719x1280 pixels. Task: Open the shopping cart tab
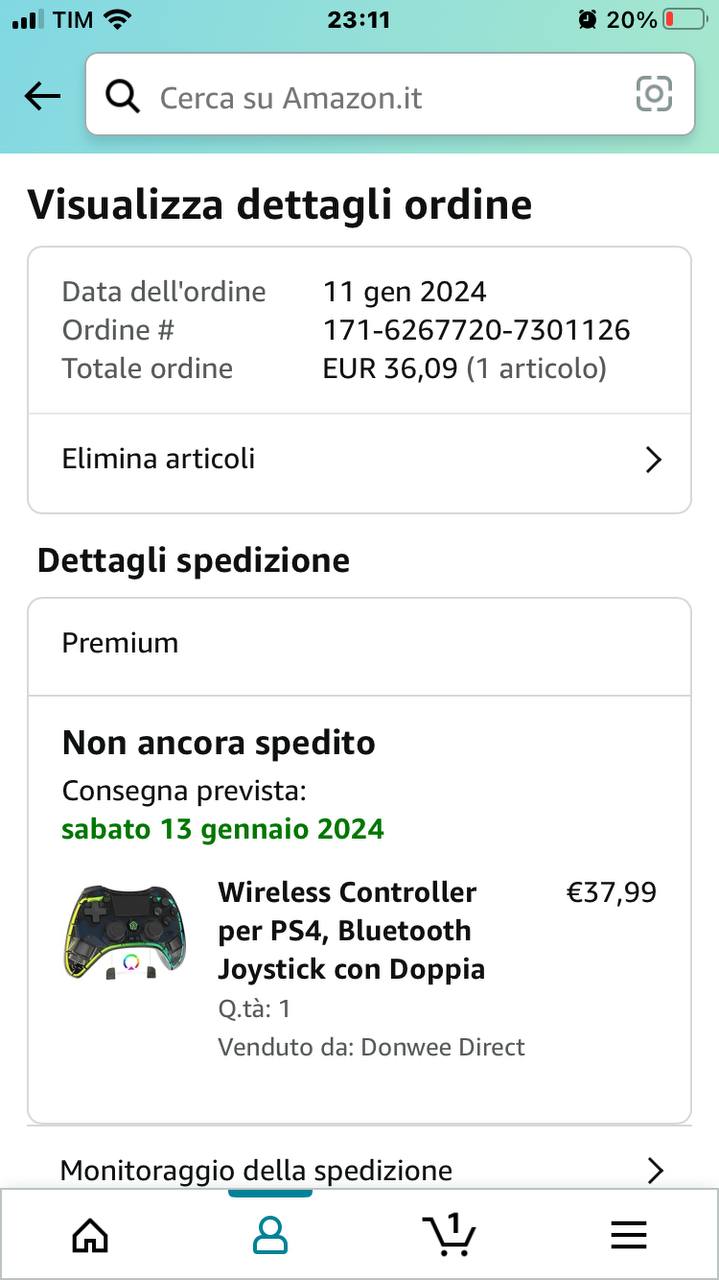click(x=449, y=1234)
